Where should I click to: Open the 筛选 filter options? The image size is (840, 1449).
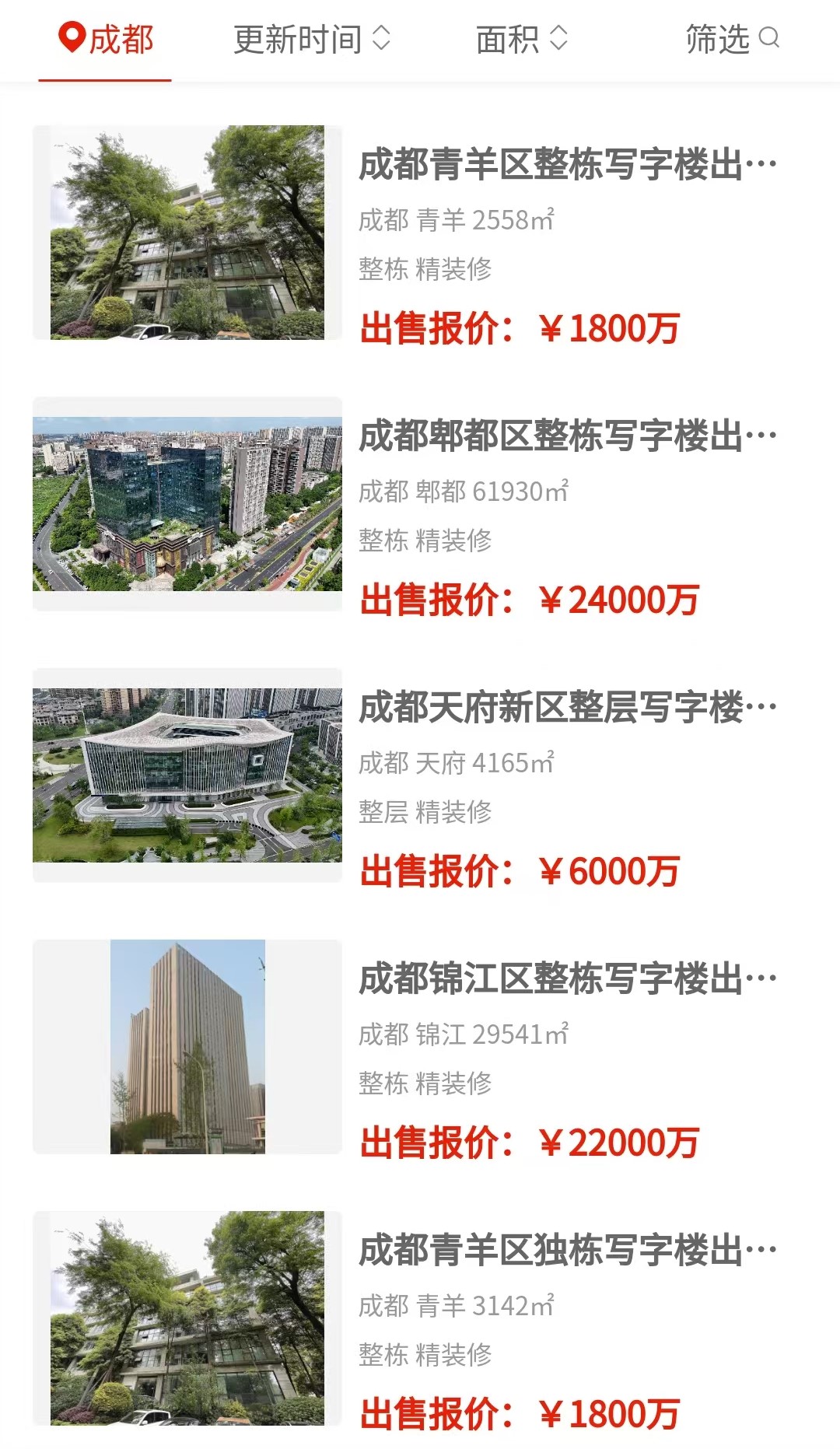732,39
